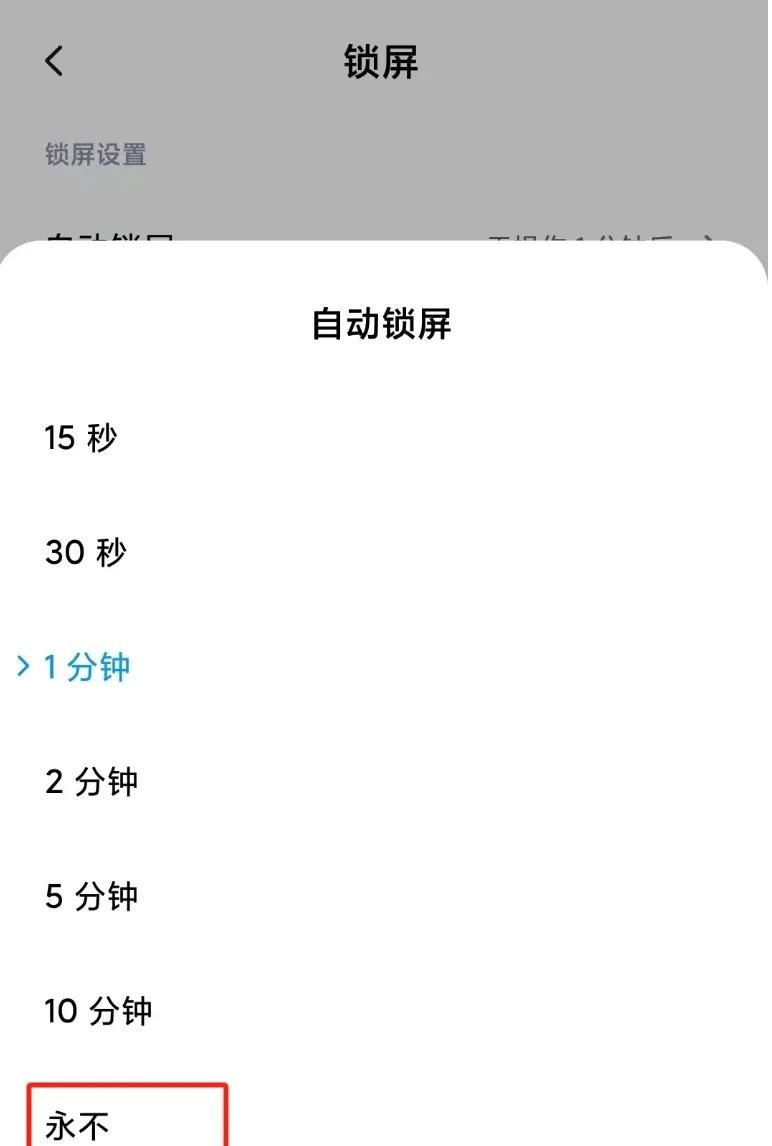Image resolution: width=772 pixels, height=1146 pixels.
Task: Set auto lock to 2 分钟
Action: pos(91,782)
